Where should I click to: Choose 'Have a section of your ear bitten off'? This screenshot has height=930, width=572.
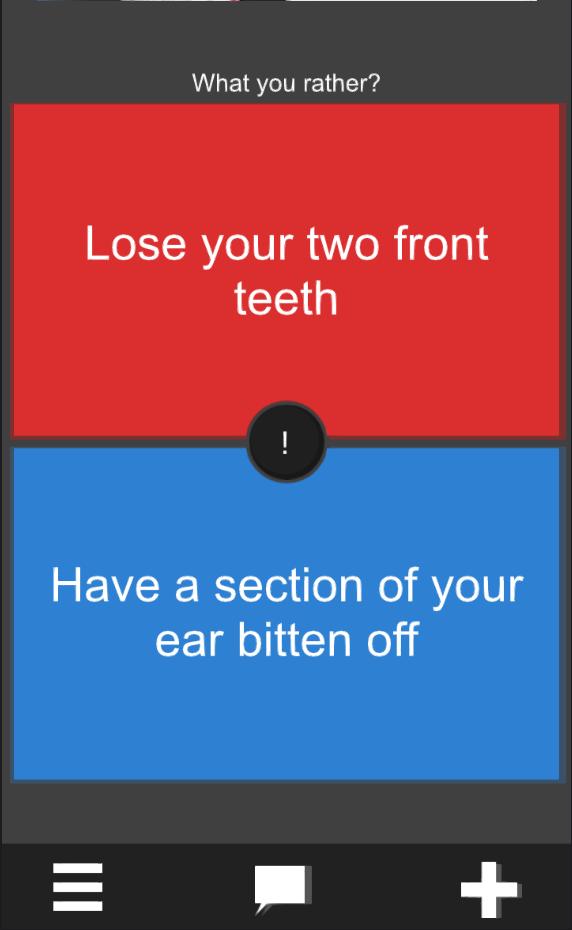click(286, 613)
